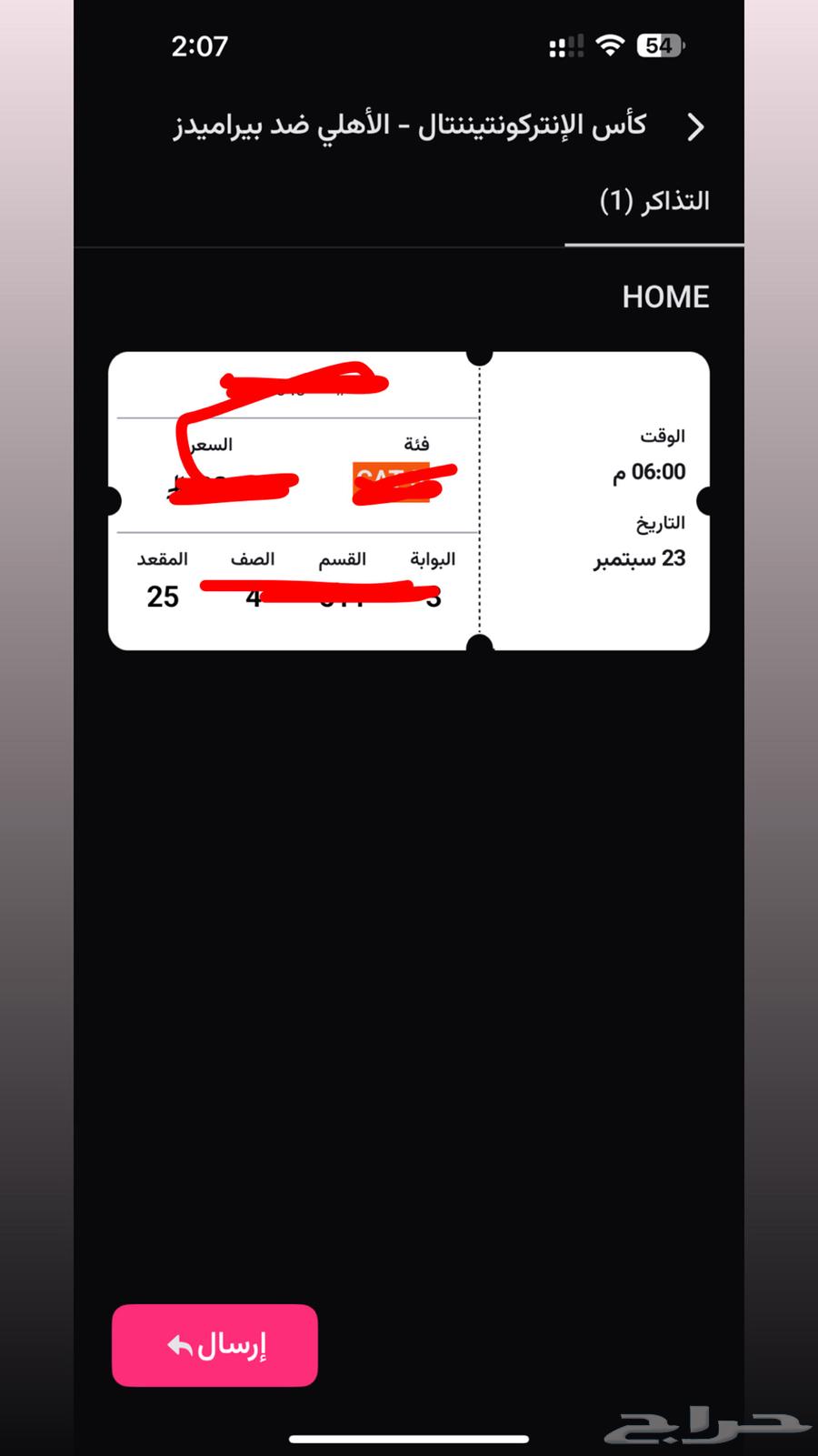Tap the إرسال send button
The width and height of the screenshot is (818, 1456).
point(215,1345)
